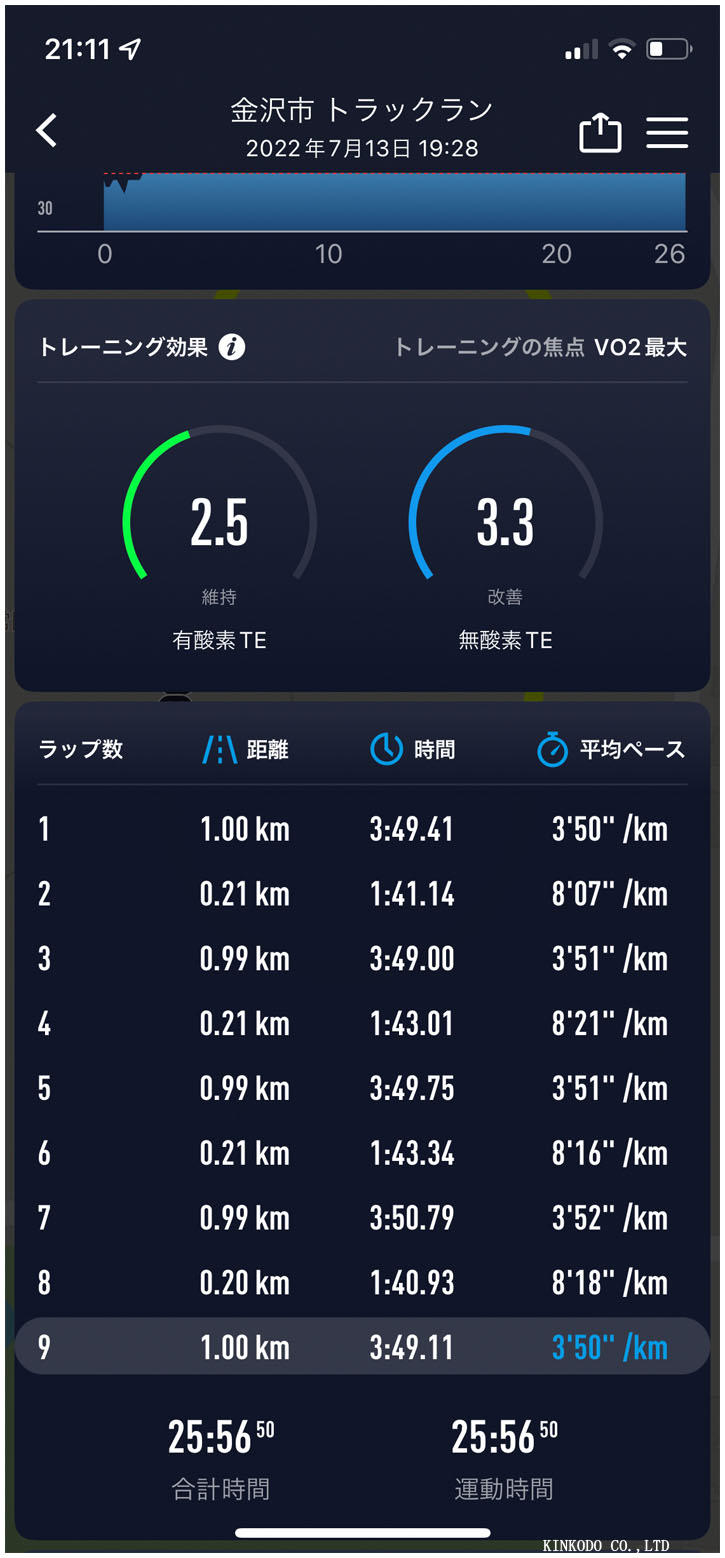Tap the トレーニング効果 info icon
The image size is (725, 1558).
(232, 347)
